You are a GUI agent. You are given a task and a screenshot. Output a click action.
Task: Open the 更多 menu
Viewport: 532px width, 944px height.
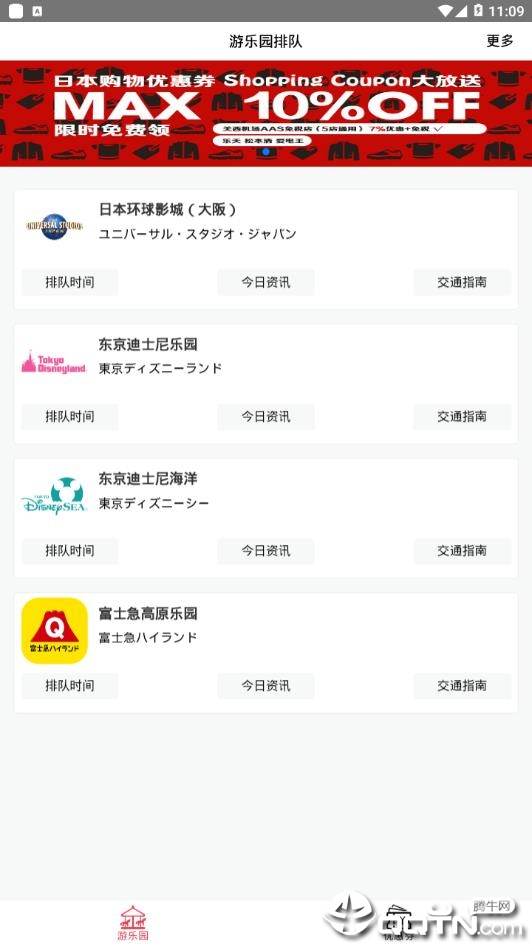(x=500, y=41)
